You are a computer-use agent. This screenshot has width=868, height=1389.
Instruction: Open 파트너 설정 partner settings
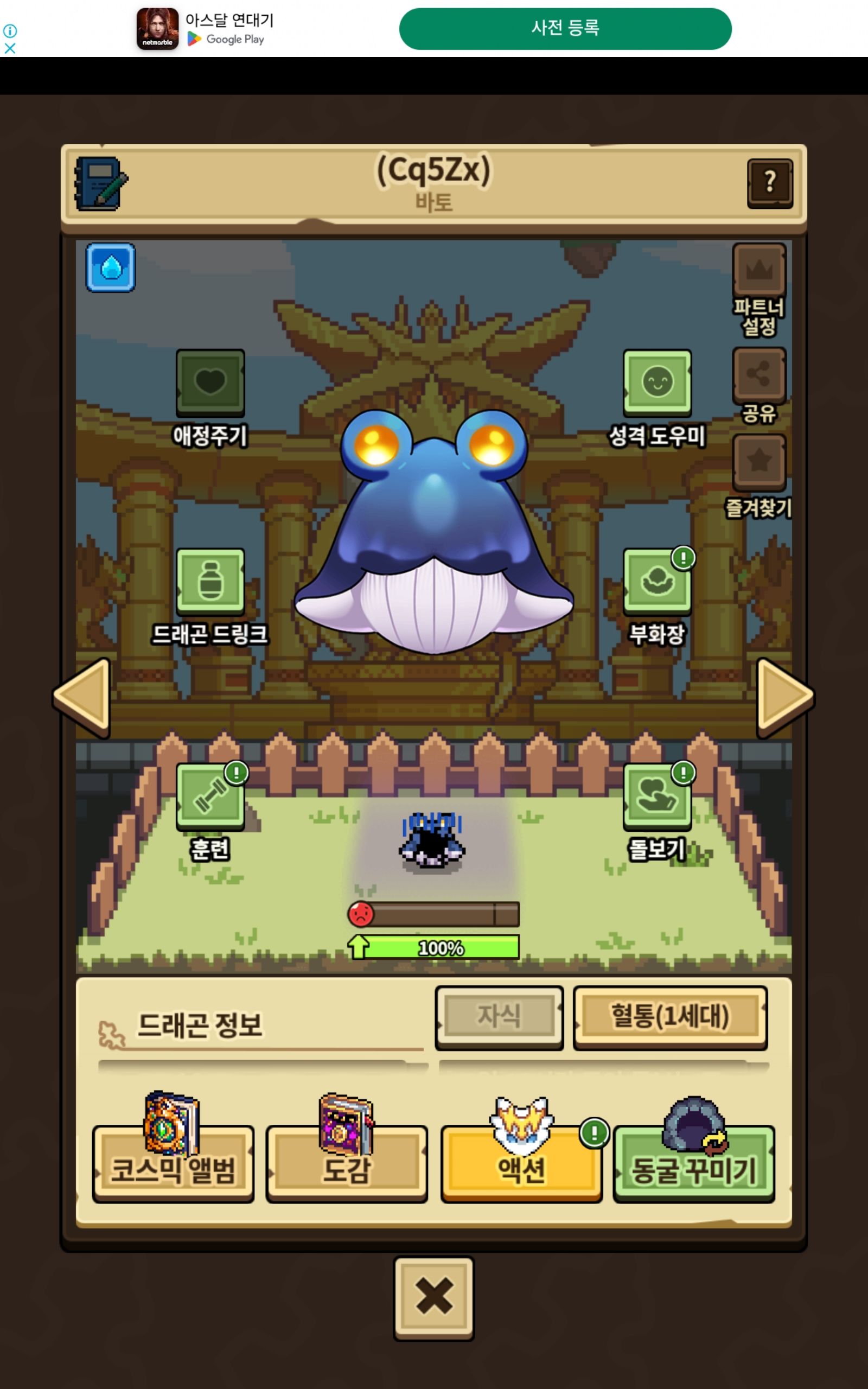(x=759, y=289)
